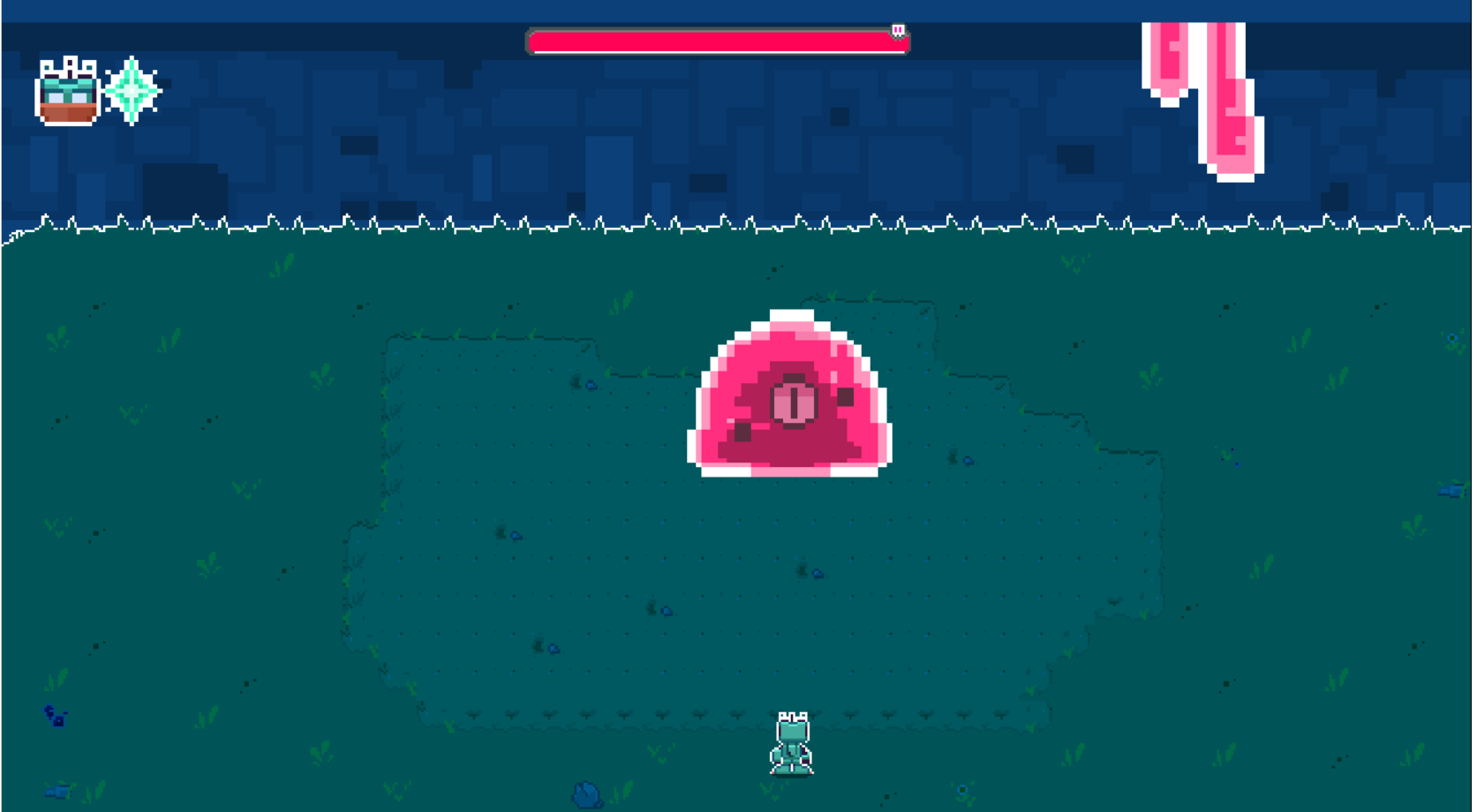Tap the crowned frog portrait icon
Screen dimensions: 1477x812
click(67, 92)
